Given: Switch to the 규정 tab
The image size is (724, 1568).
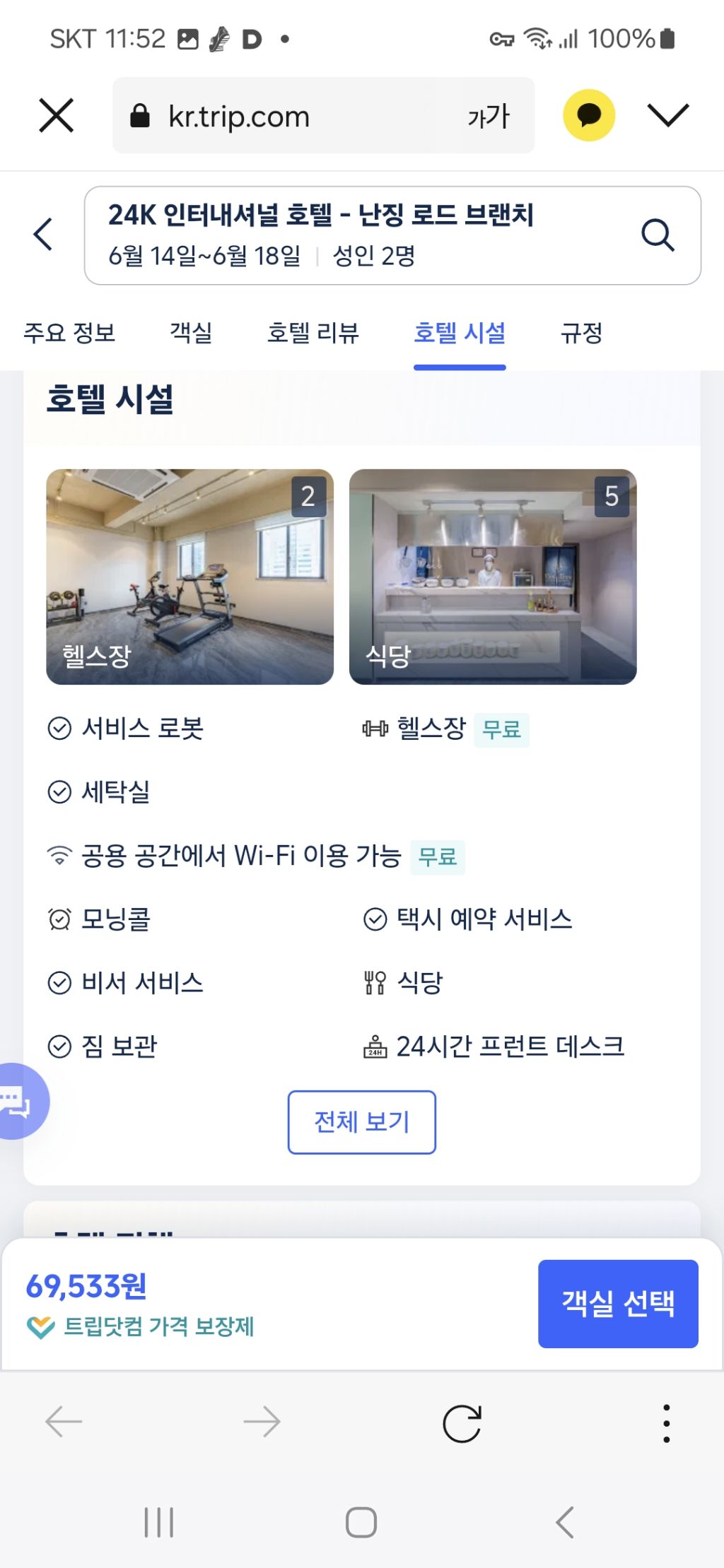Looking at the screenshot, I should [581, 332].
